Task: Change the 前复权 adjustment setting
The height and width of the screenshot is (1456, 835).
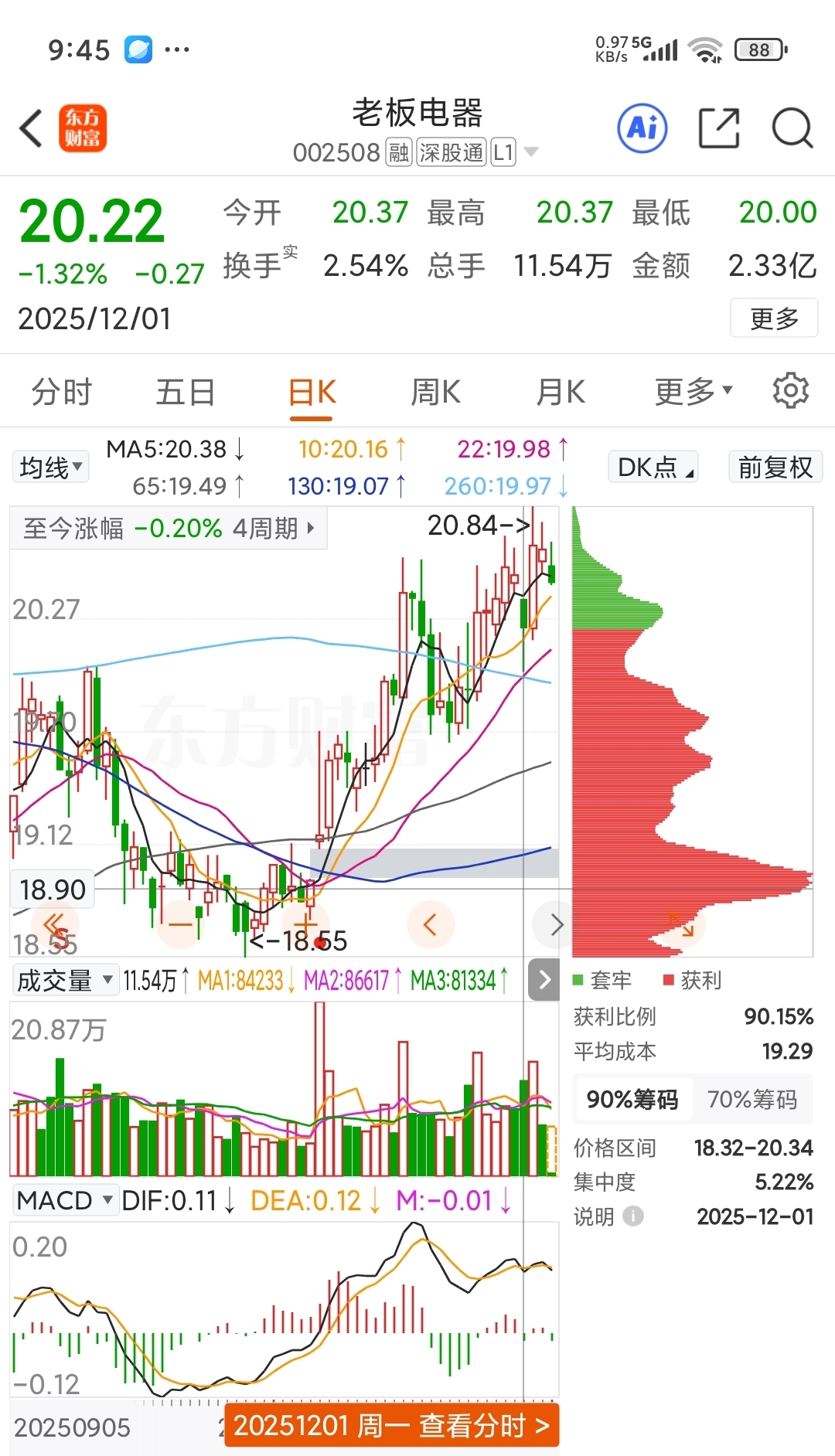Action: coord(775,467)
